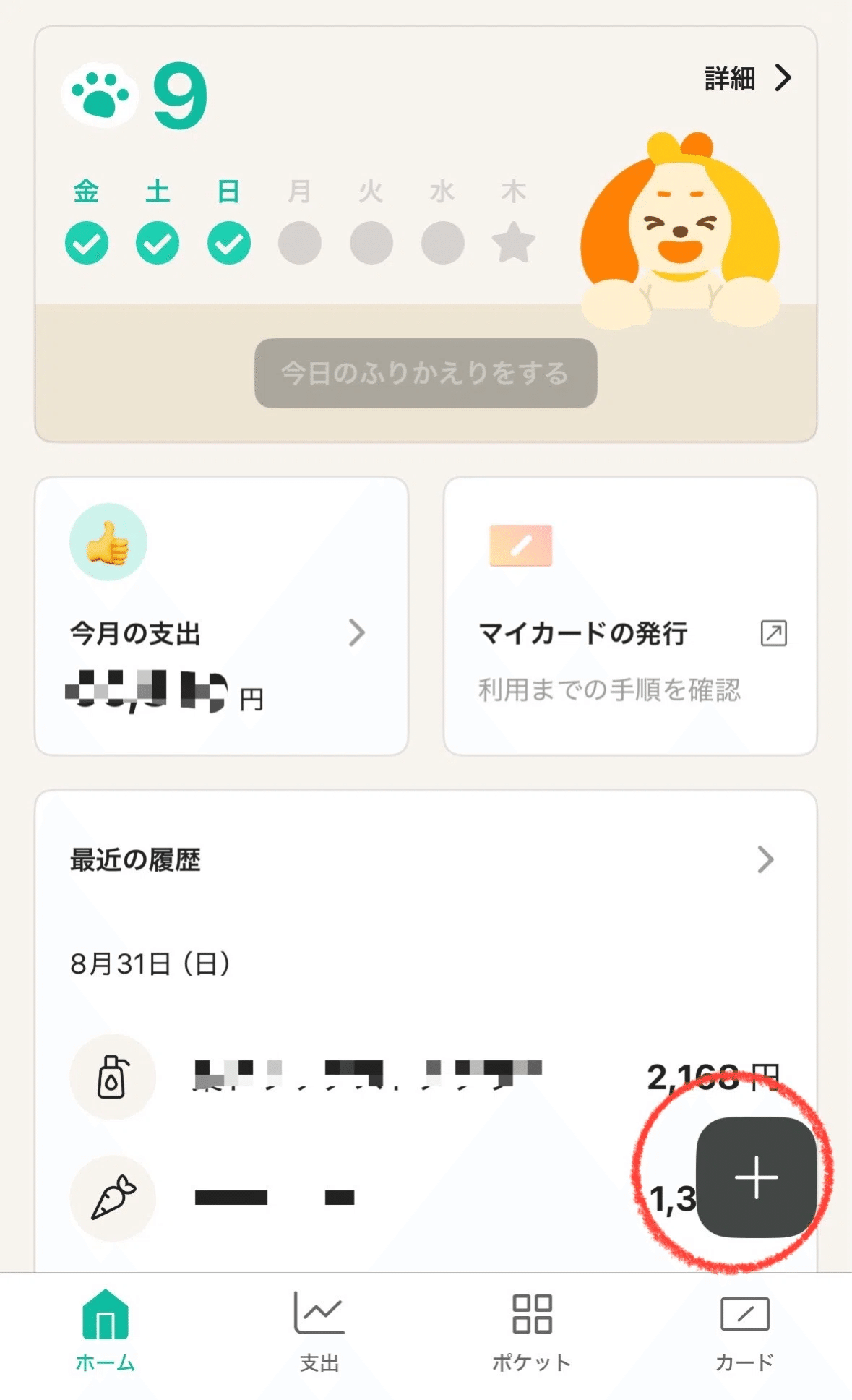
Task: Open the carrot-icon history entry
Action: 361,1198
